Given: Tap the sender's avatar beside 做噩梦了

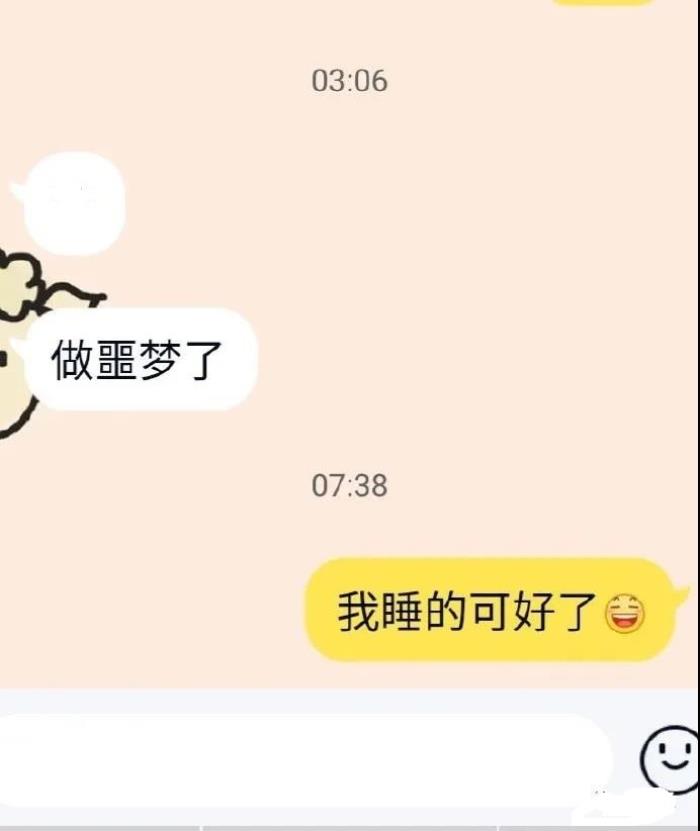Looking at the screenshot, I should point(18,340).
